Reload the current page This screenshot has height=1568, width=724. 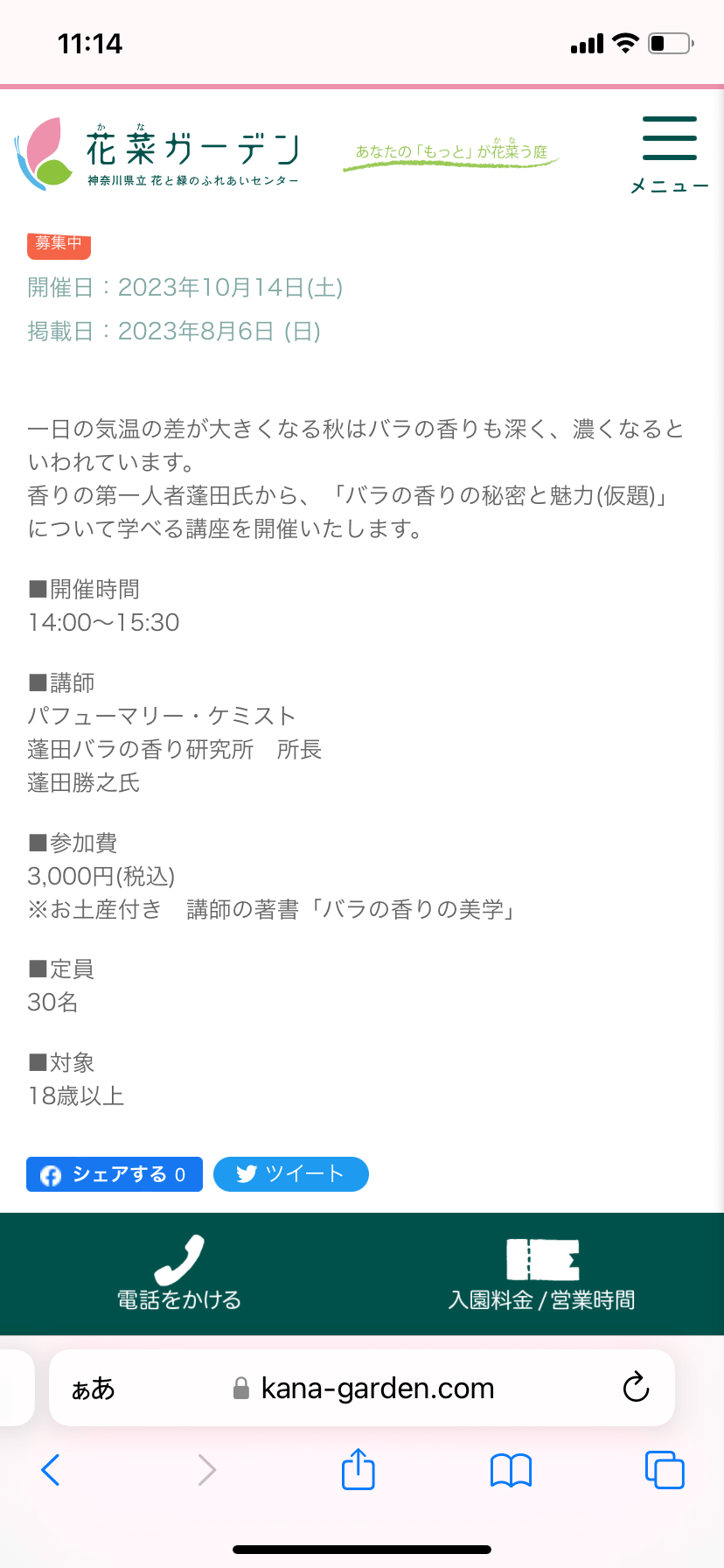coord(636,1388)
